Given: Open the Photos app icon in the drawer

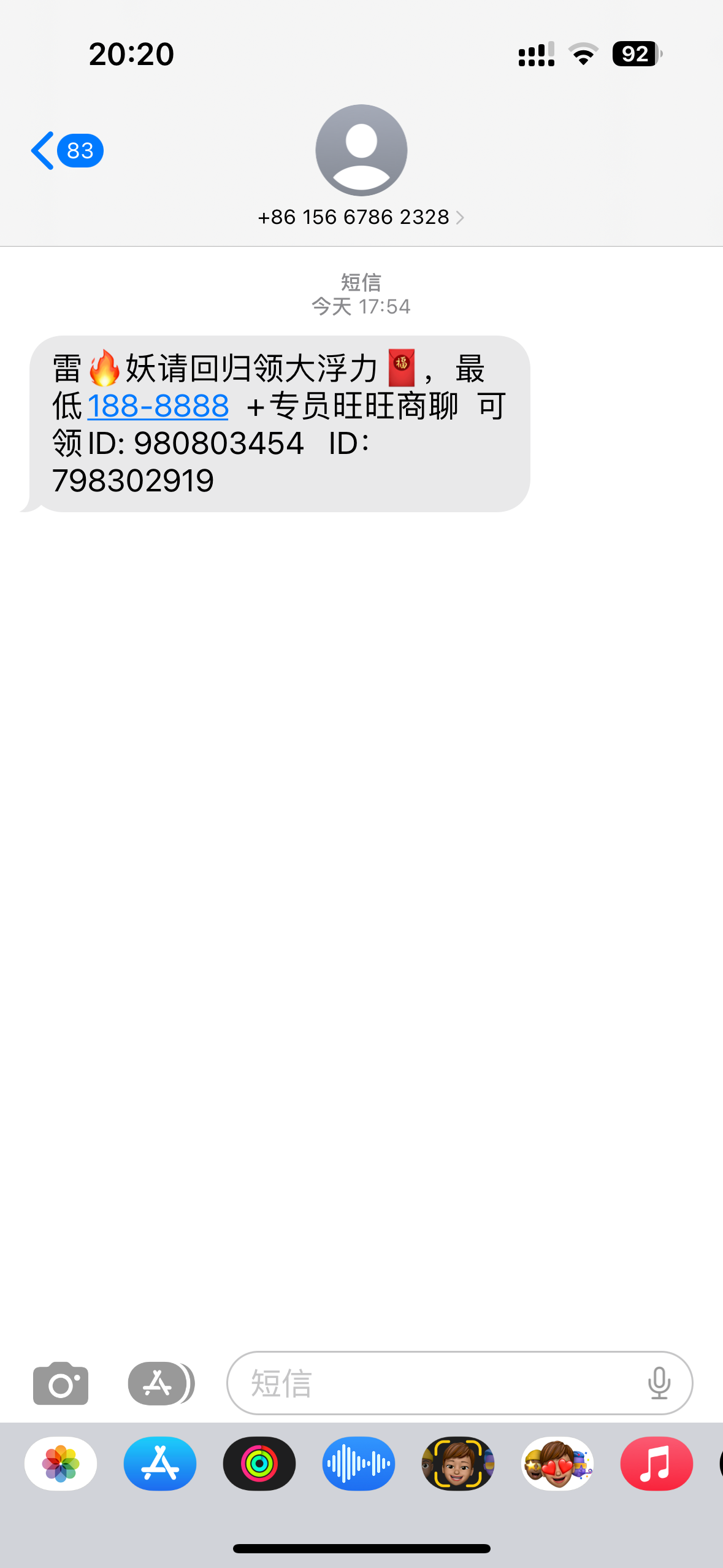Looking at the screenshot, I should pyautogui.click(x=59, y=1463).
